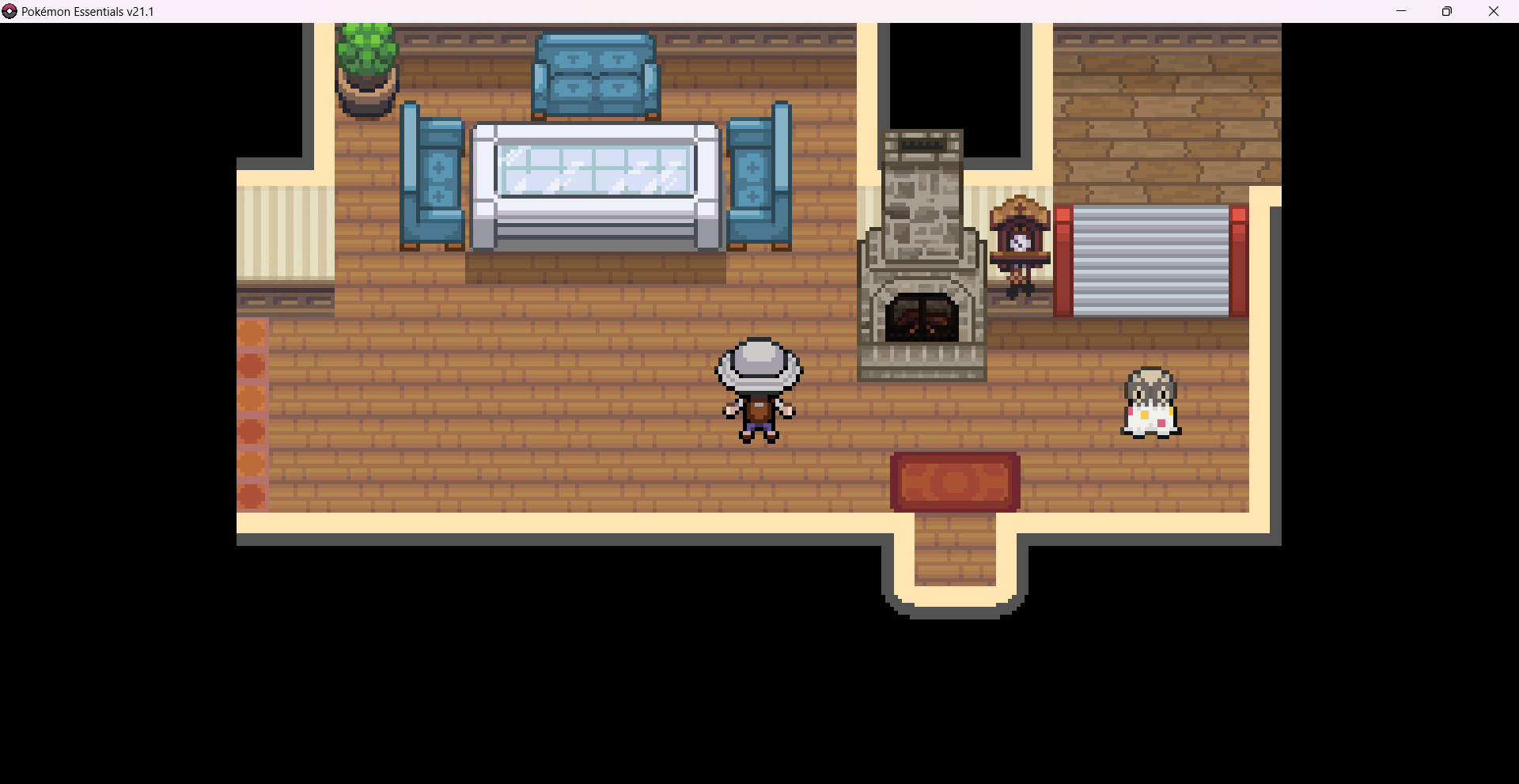Screen dimensions: 1519x784
Task: Minimize the Pokémon Essentials window
Action: click(x=1400, y=11)
